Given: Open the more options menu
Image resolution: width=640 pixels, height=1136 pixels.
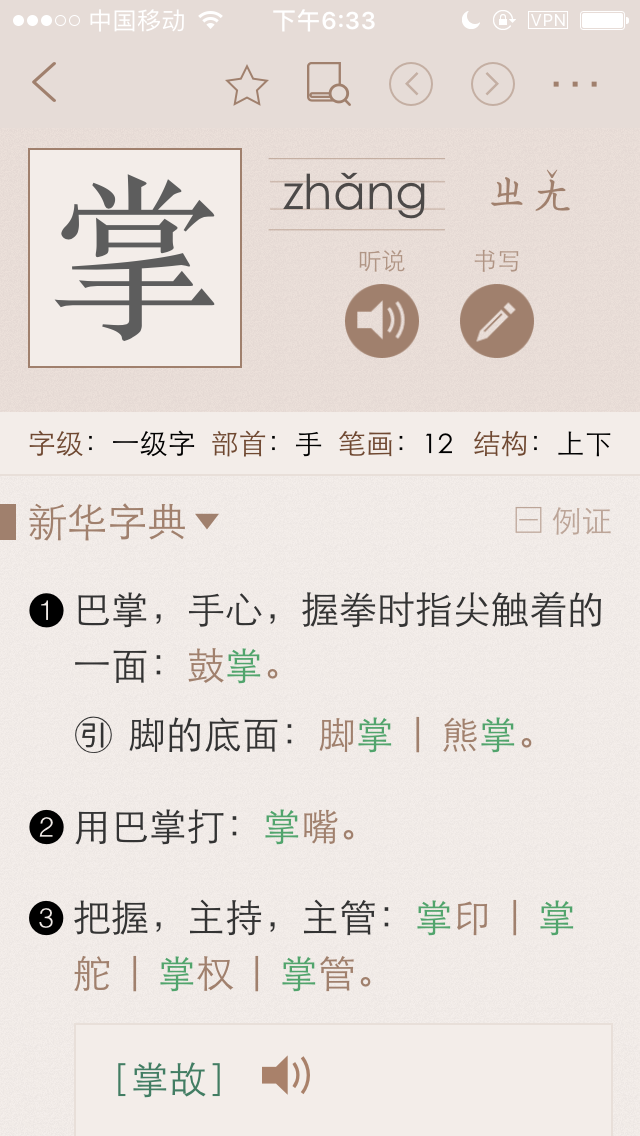Looking at the screenshot, I should coord(575,85).
